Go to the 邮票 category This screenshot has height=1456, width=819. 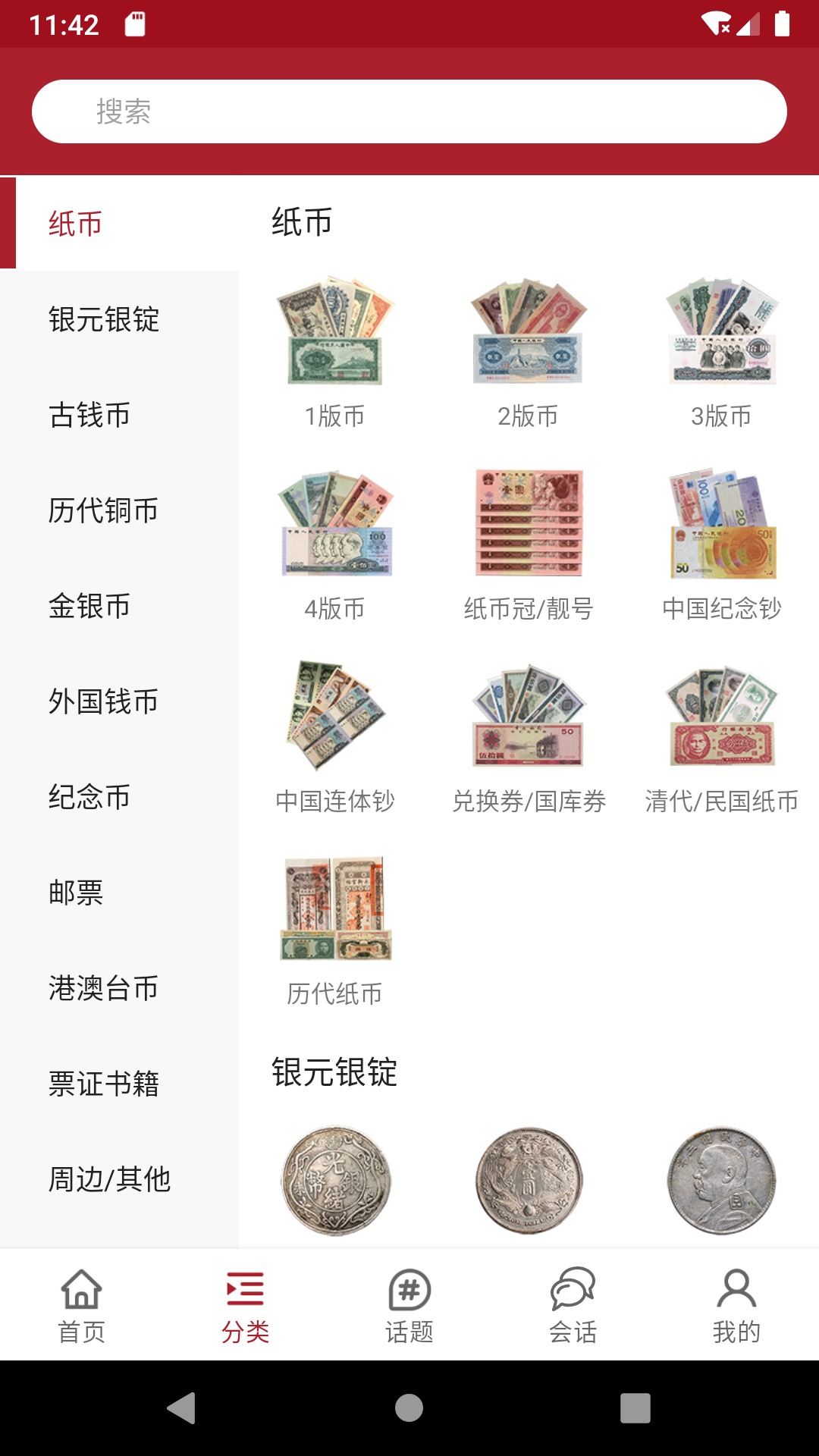(76, 893)
